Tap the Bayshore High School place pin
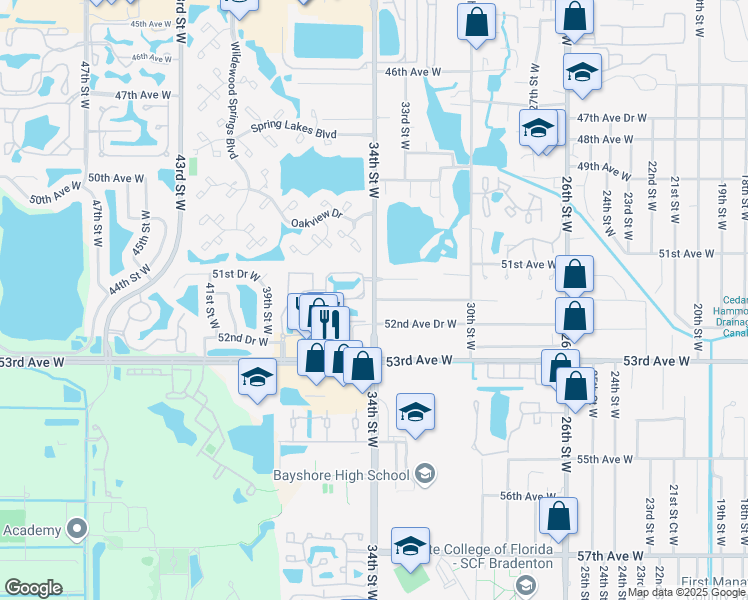Screen dimensions: 748x600 [x=425, y=474]
